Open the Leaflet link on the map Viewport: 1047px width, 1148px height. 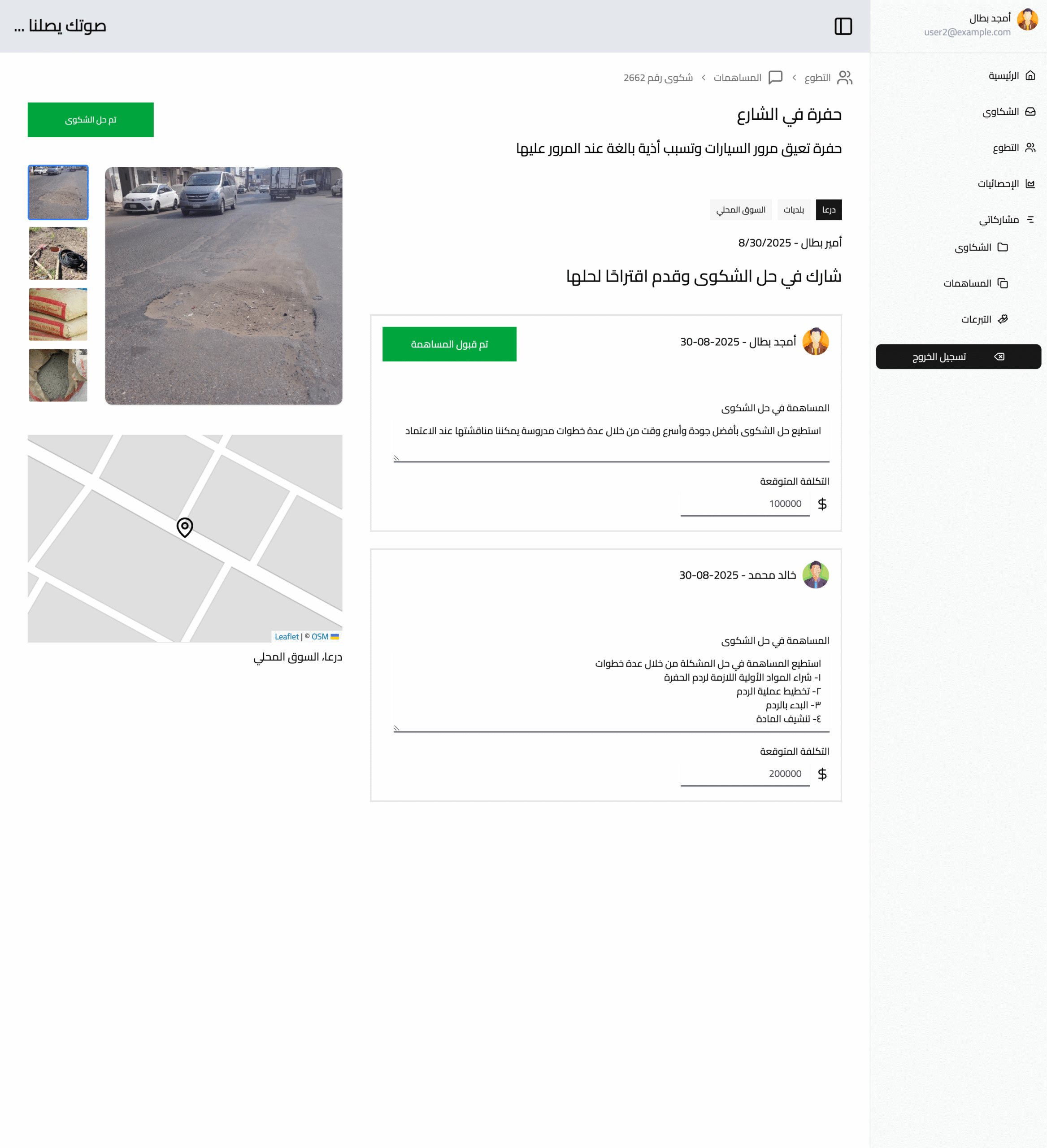click(x=287, y=637)
